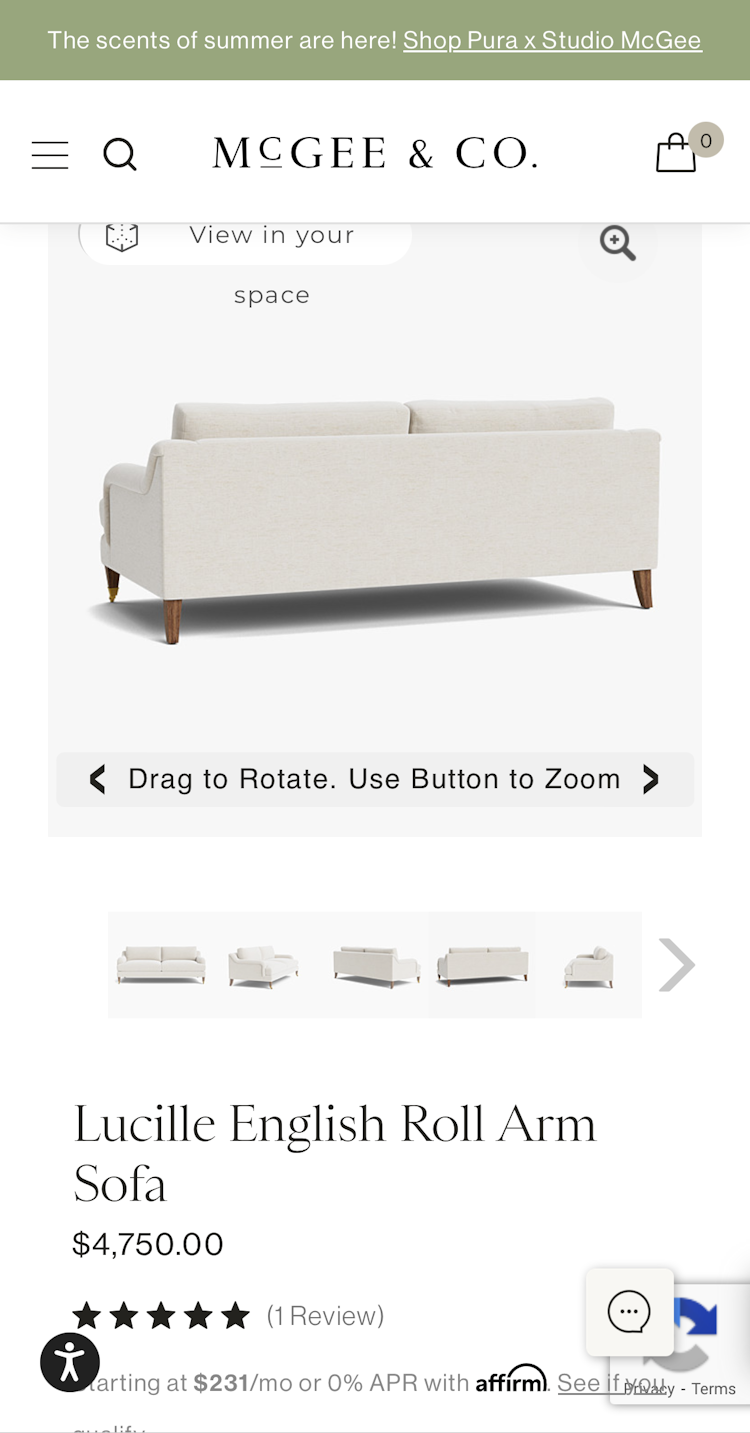Rotate sofa view with right arrow
The height and width of the screenshot is (1433, 750).
point(651,779)
